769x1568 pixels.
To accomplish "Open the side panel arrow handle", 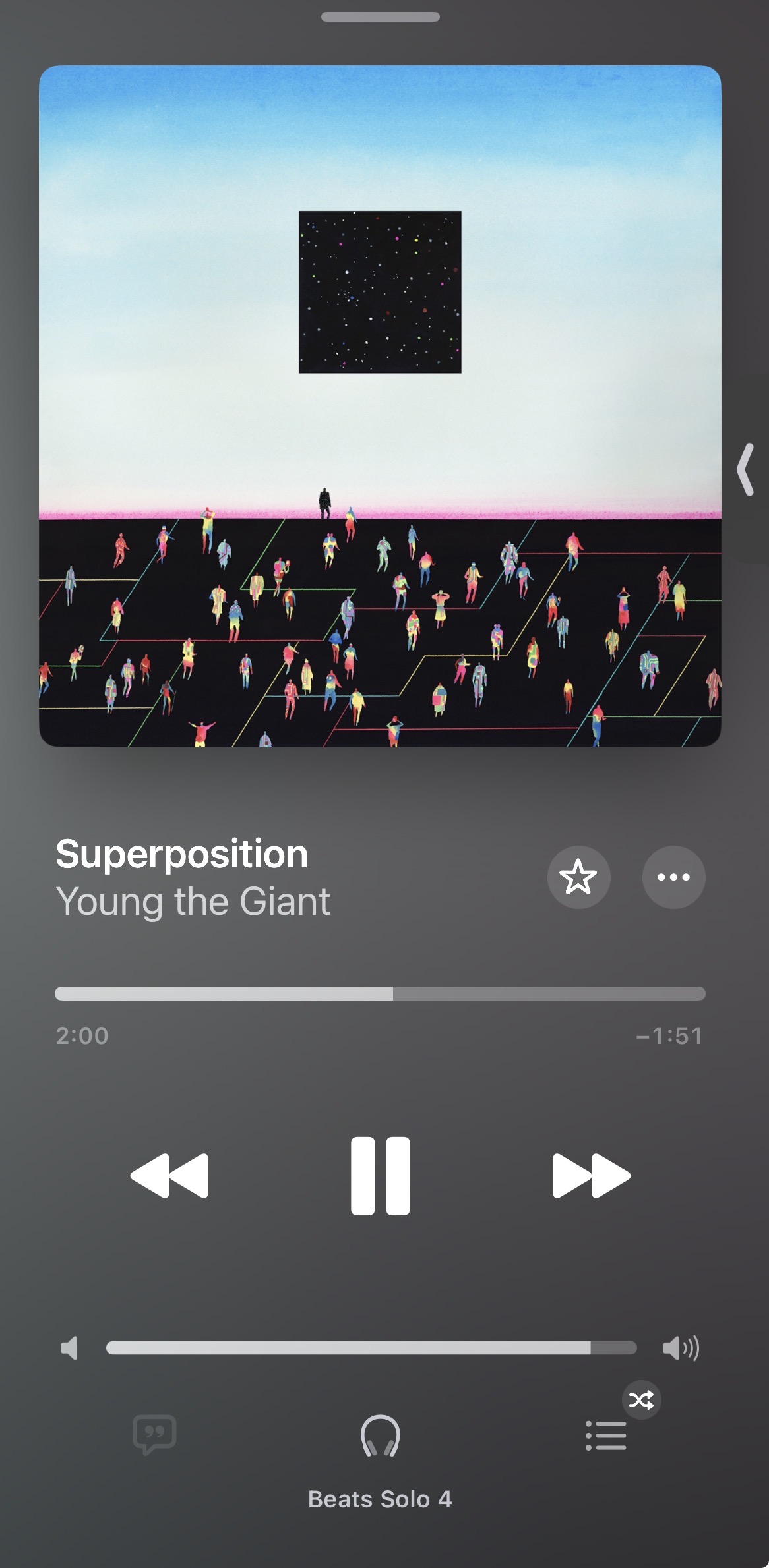I will pyautogui.click(x=747, y=469).
